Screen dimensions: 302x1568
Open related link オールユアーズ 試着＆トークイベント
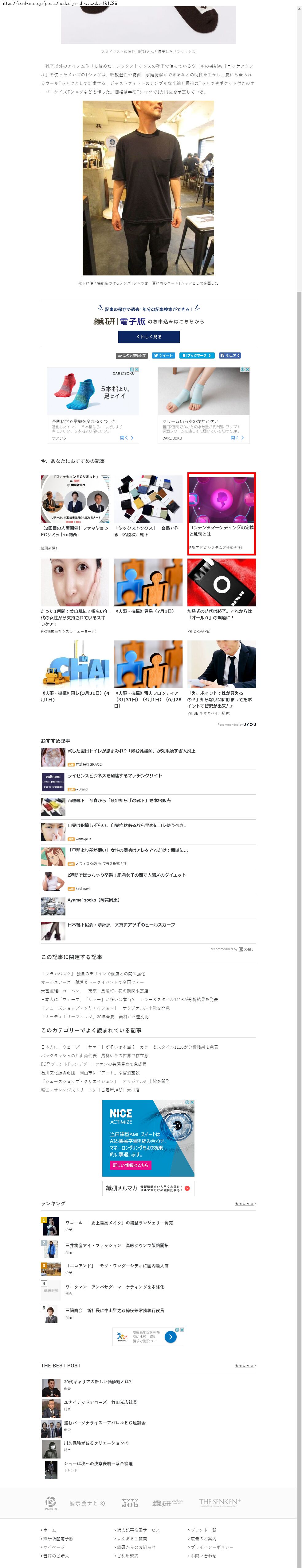coord(92,982)
